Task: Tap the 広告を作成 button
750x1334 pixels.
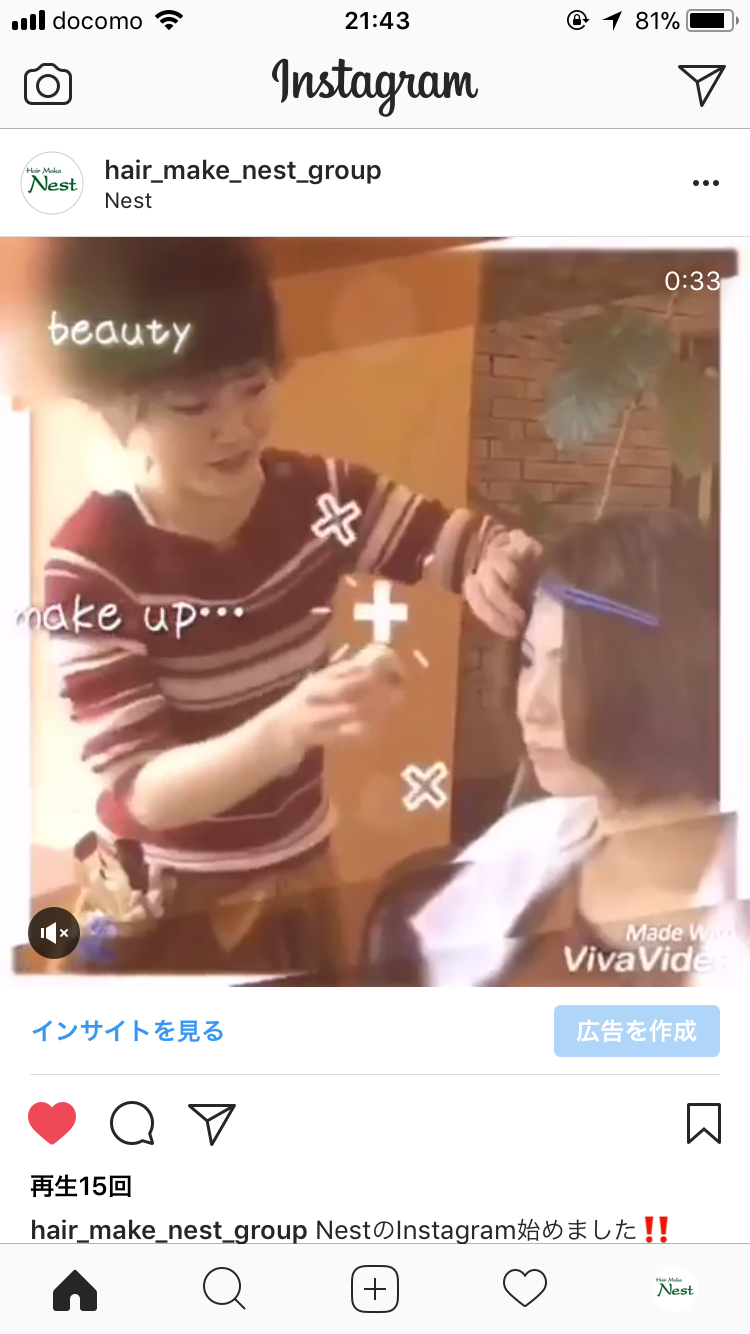Action: pos(637,1031)
